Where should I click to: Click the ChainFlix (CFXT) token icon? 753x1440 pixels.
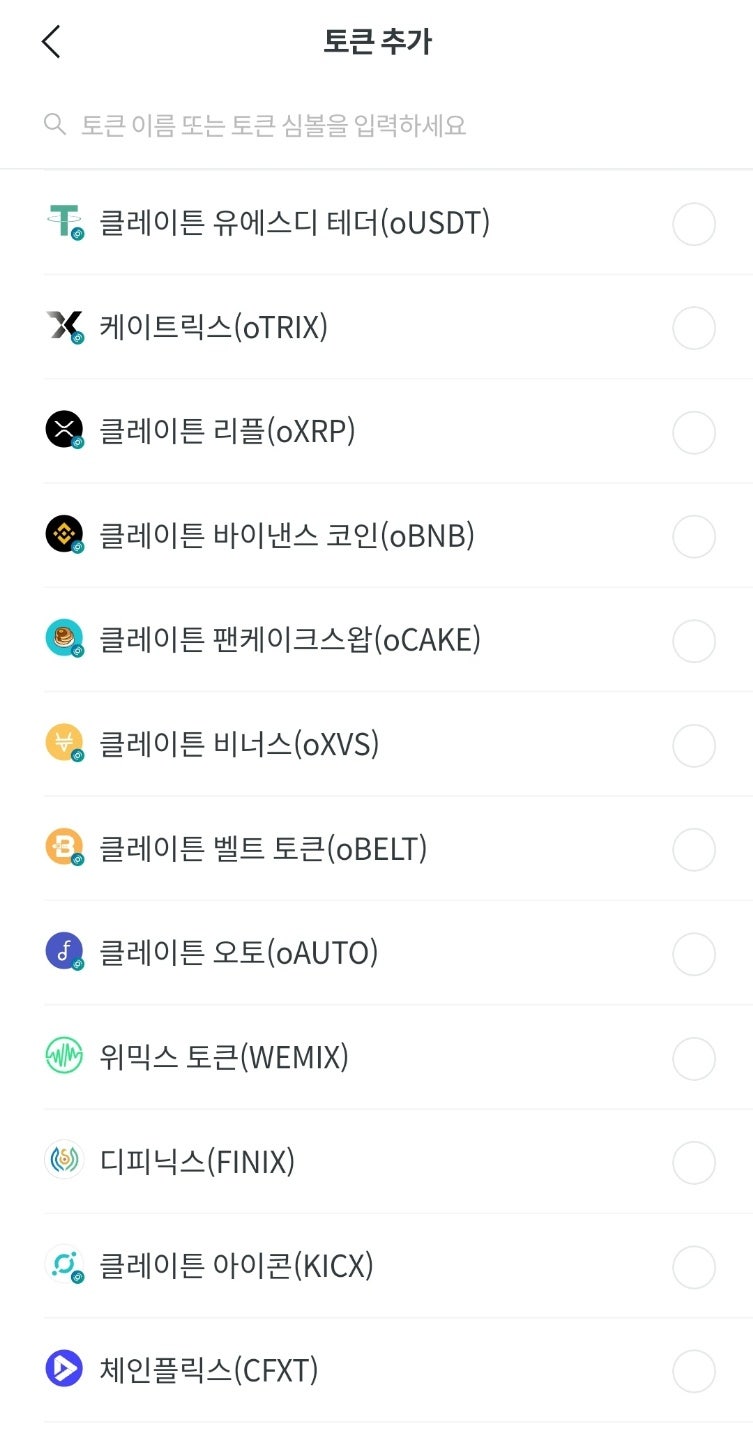pyautogui.click(x=63, y=1371)
